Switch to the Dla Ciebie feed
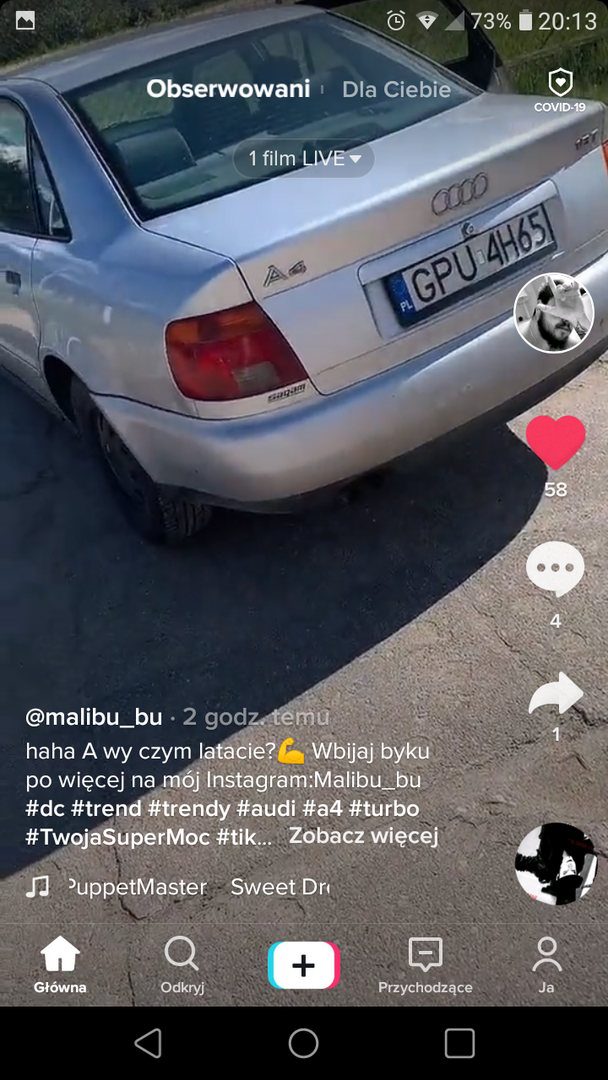 (397, 90)
